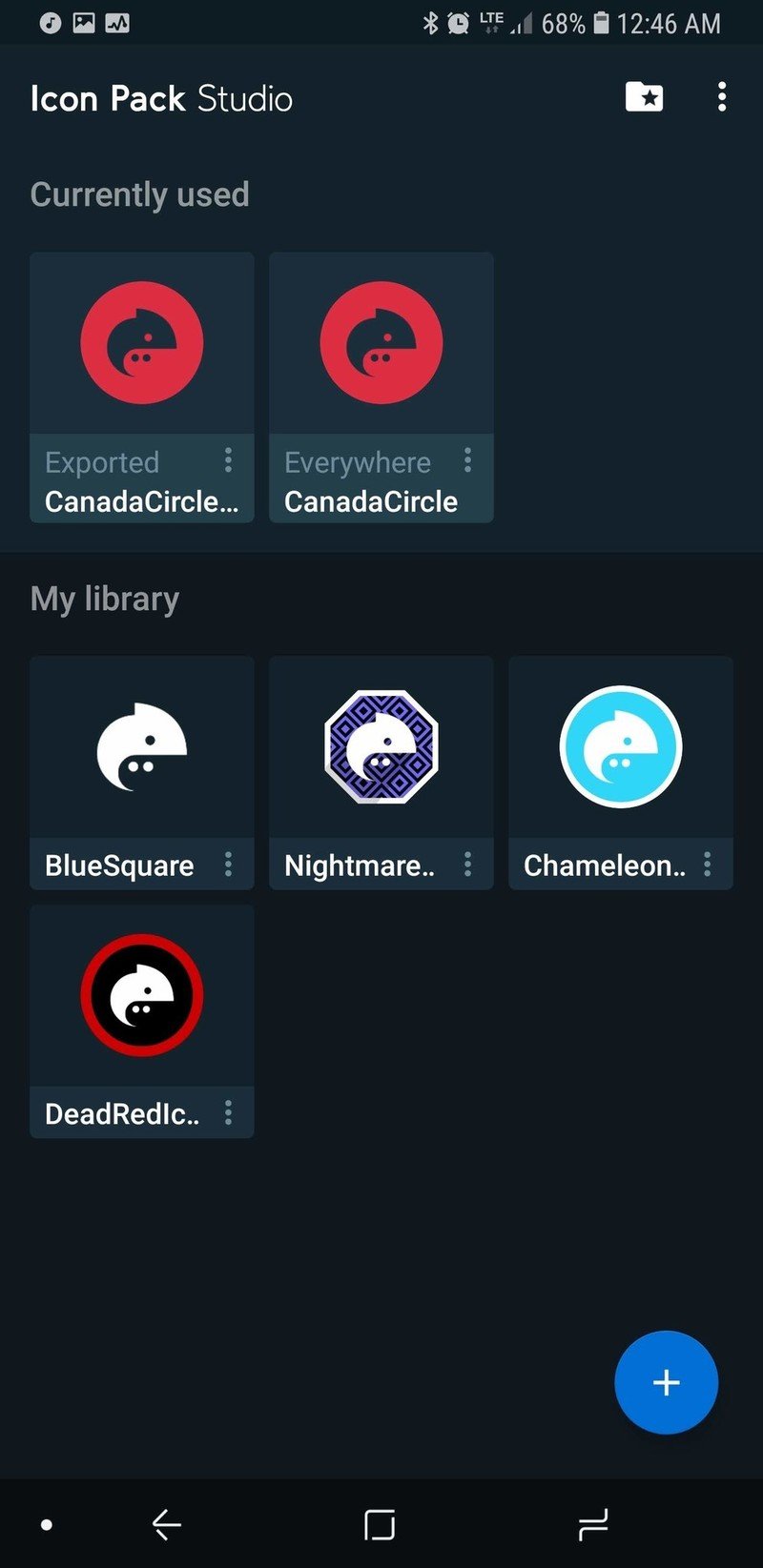The image size is (763, 1568).
Task: Open the BlueSquare icon pack
Action: coord(142,748)
